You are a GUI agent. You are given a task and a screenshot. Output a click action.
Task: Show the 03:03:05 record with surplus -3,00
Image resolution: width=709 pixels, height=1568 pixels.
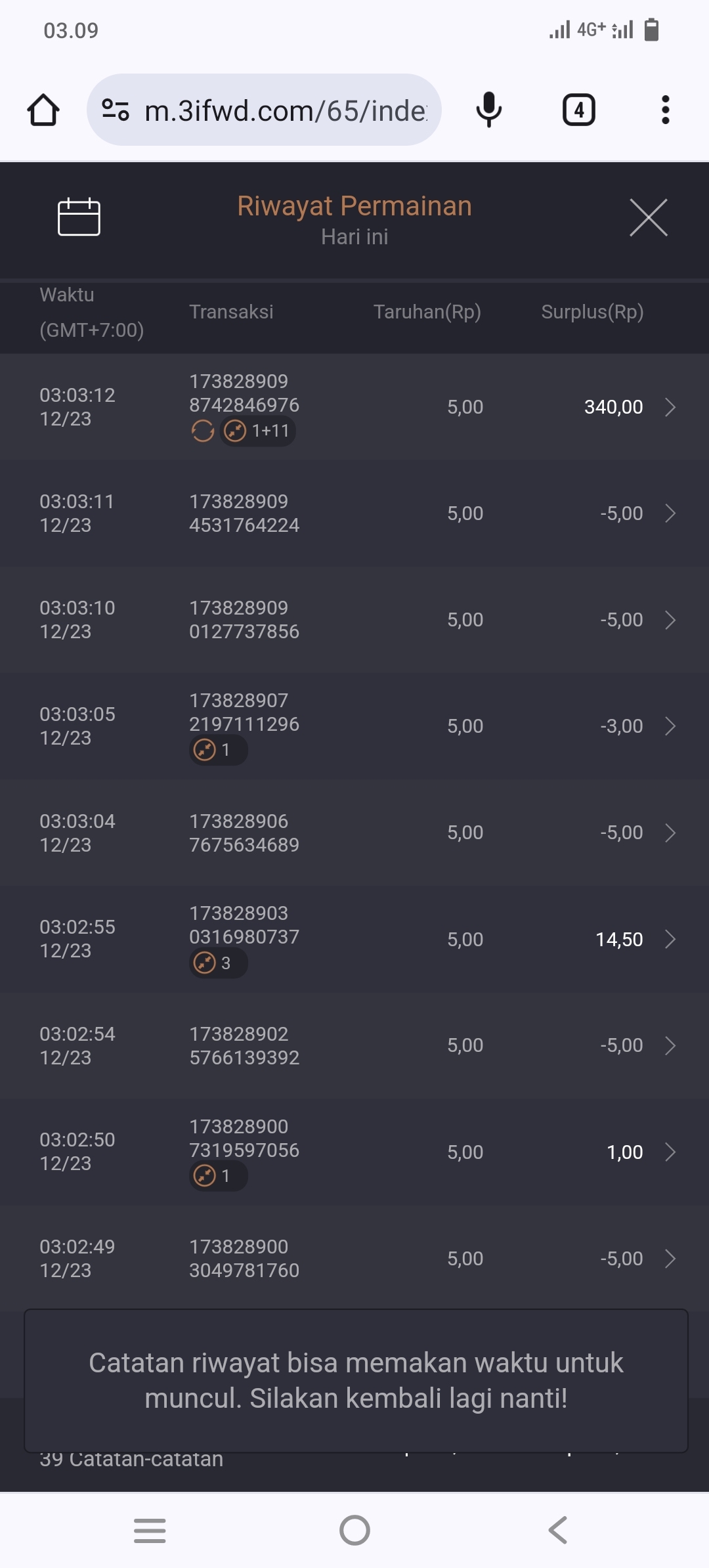670,726
